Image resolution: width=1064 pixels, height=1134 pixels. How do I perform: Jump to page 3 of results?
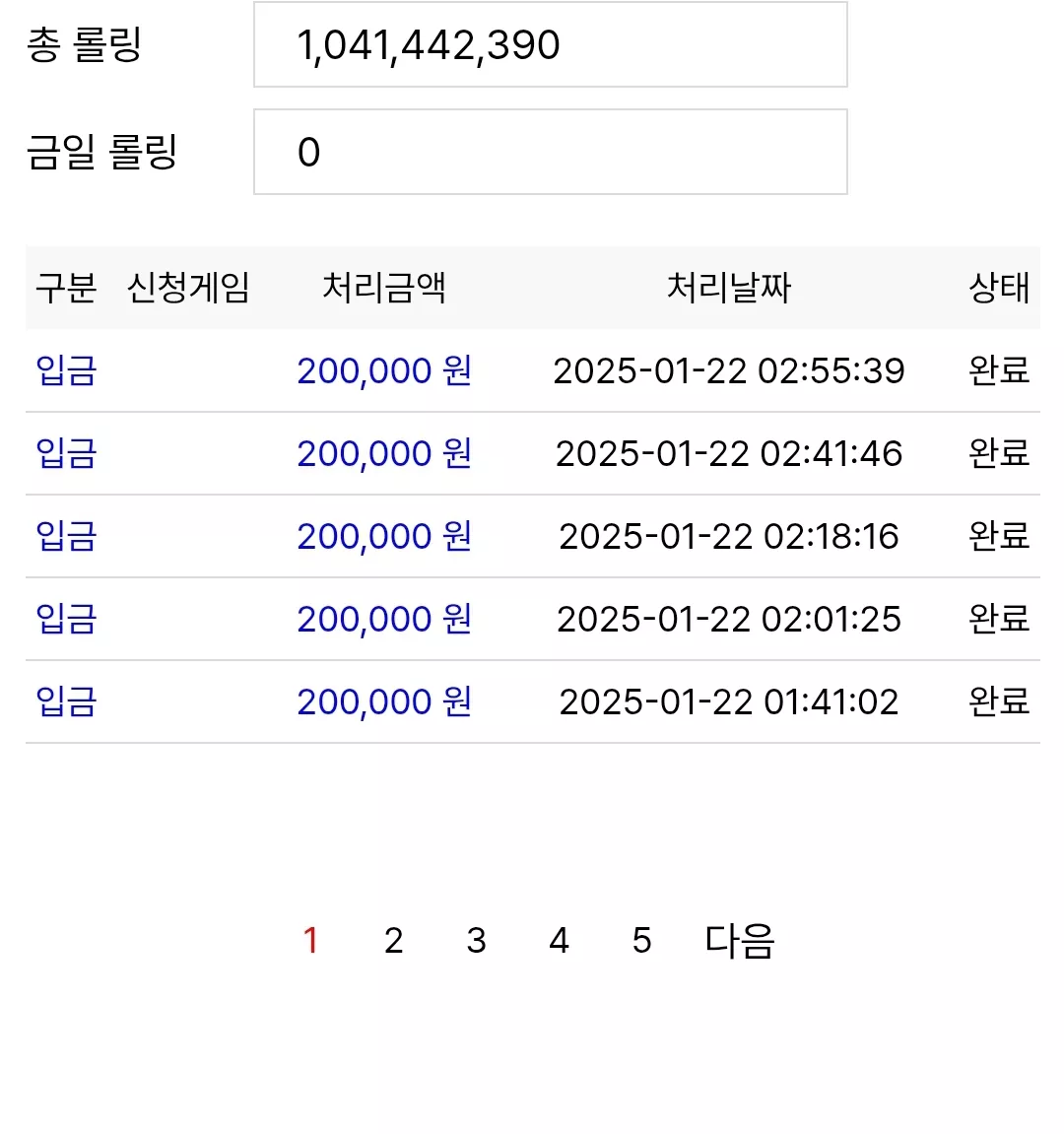[x=476, y=940]
